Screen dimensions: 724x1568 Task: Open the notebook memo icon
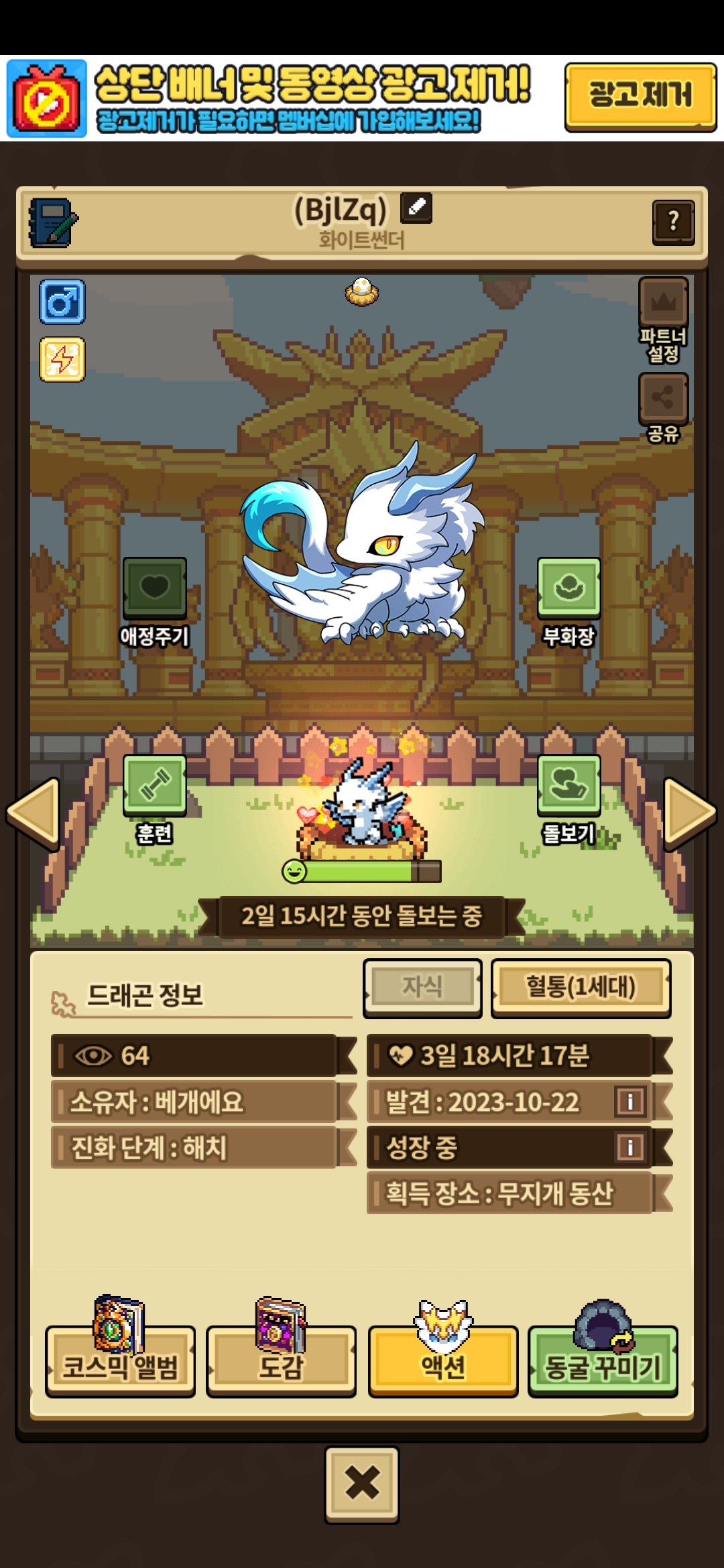click(x=52, y=222)
